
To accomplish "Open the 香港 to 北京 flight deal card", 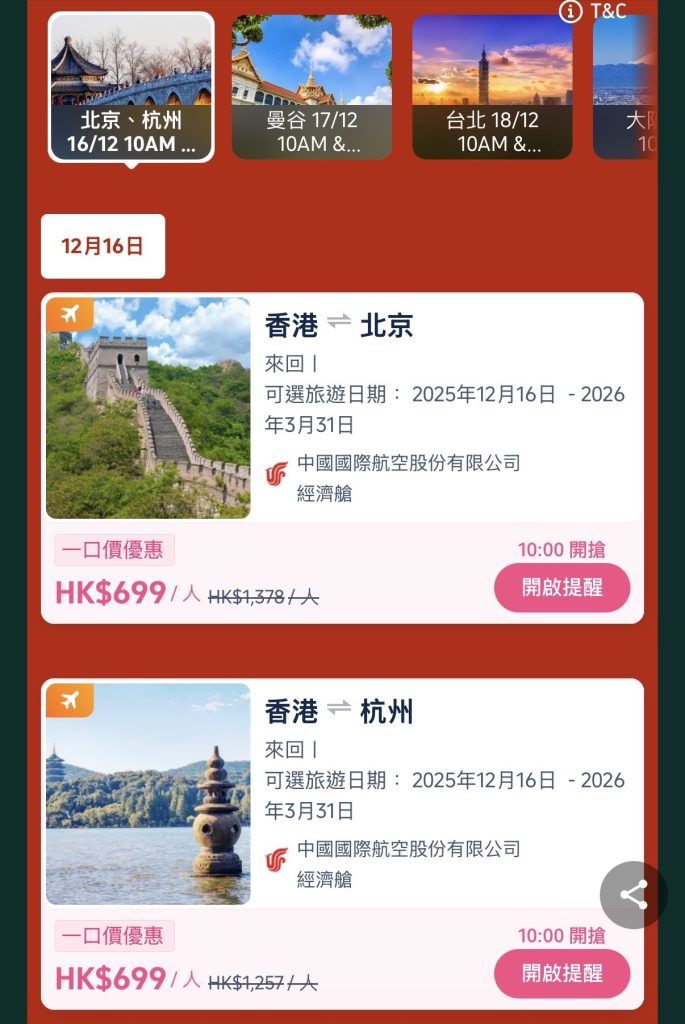I will (x=342, y=408).
